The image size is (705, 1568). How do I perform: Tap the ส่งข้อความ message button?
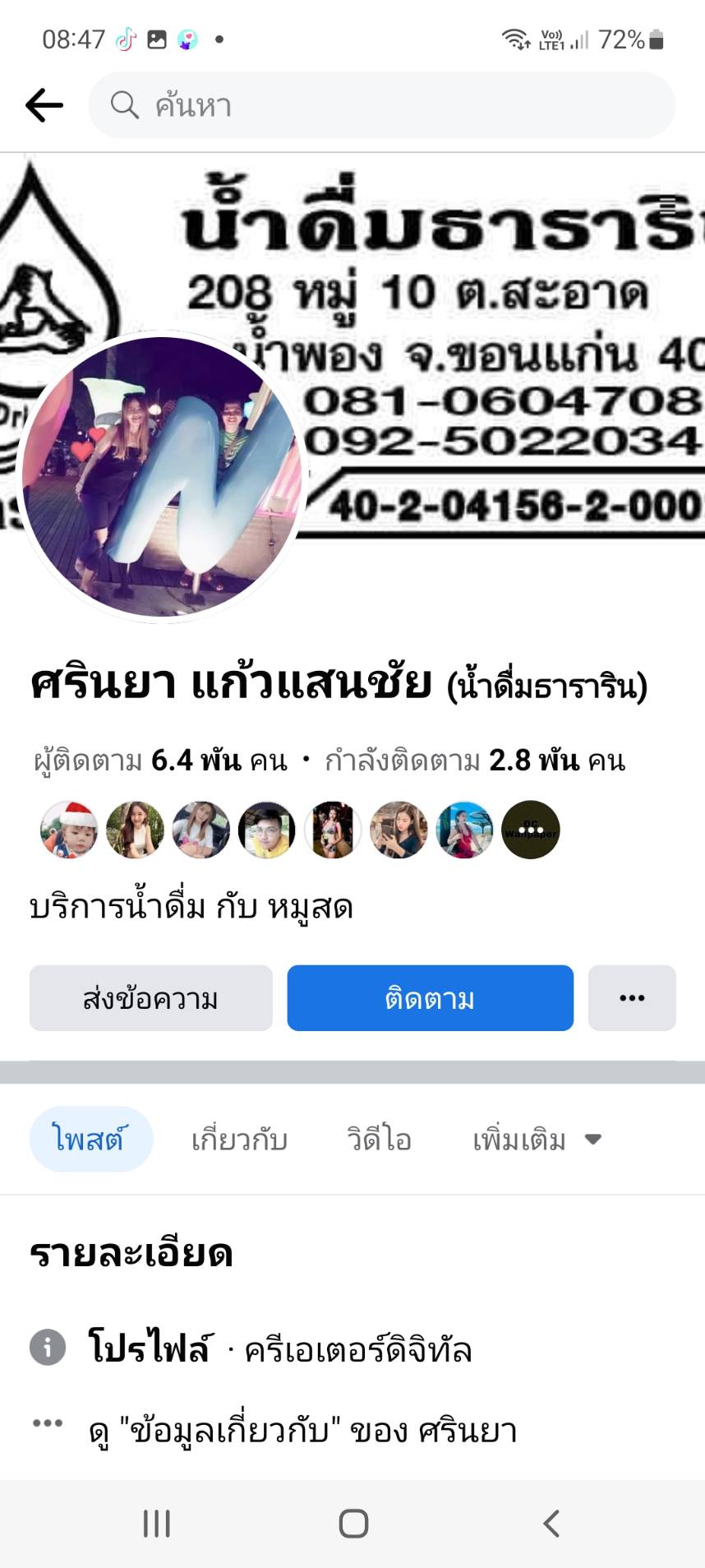pyautogui.click(x=151, y=998)
